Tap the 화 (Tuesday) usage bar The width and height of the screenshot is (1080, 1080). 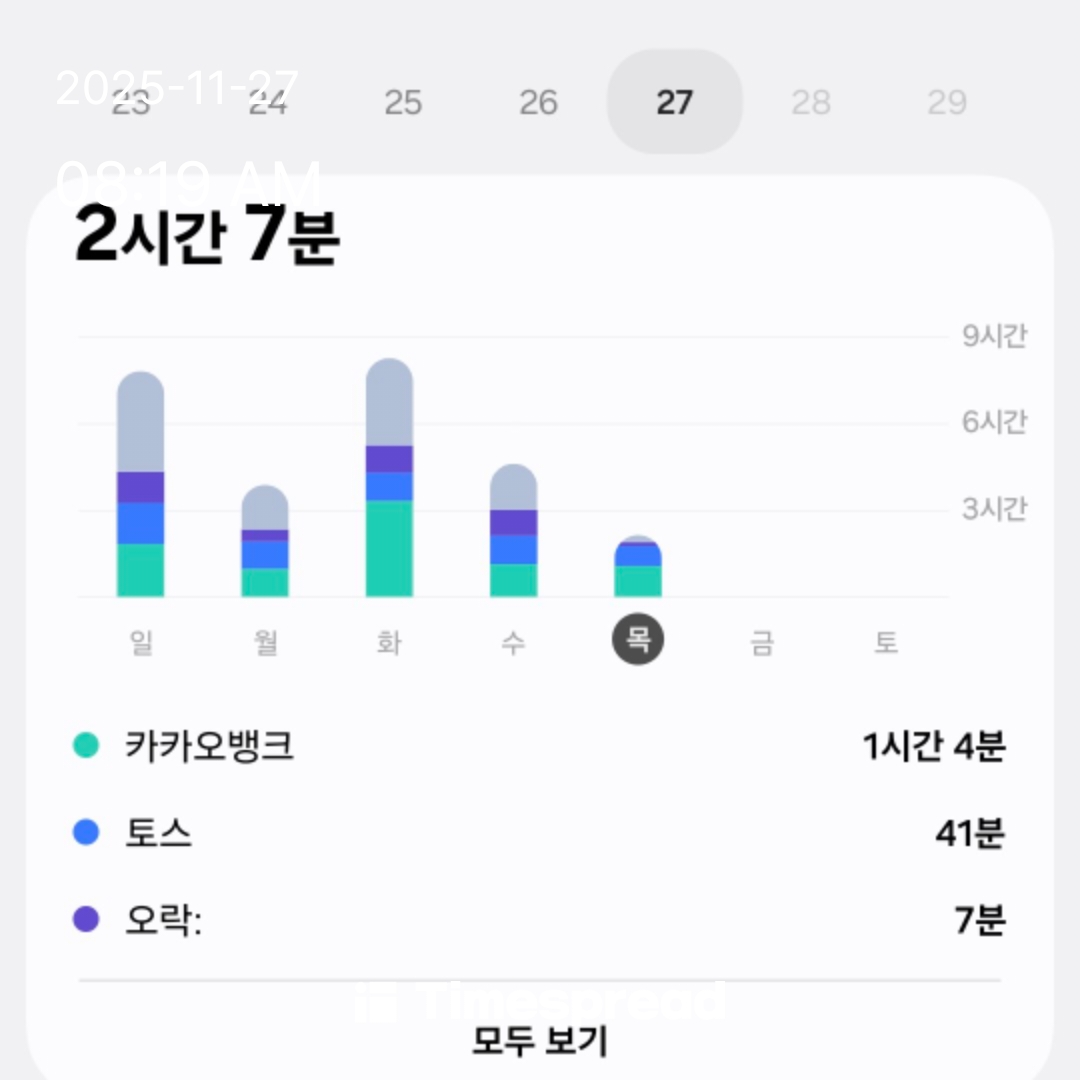[389, 478]
